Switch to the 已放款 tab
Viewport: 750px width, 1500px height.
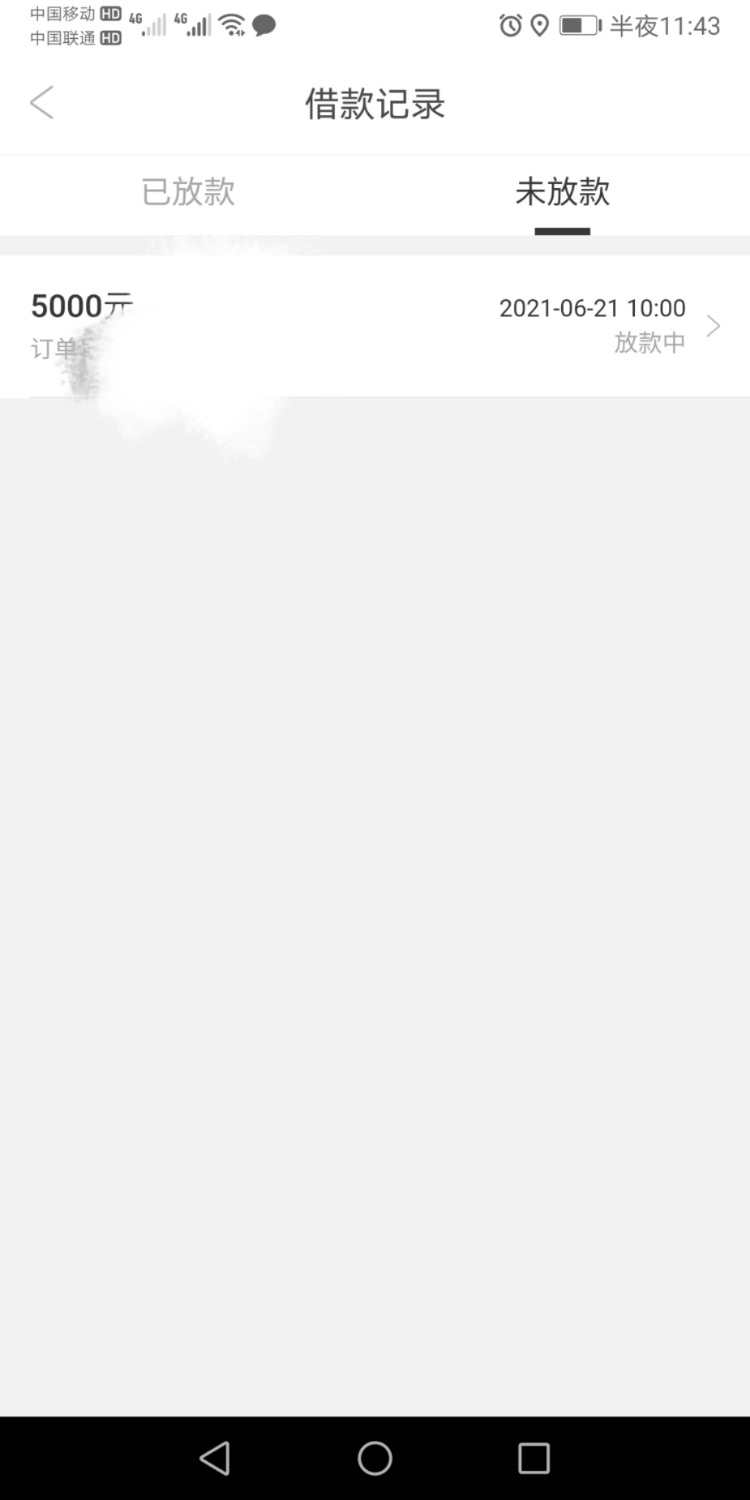click(188, 192)
